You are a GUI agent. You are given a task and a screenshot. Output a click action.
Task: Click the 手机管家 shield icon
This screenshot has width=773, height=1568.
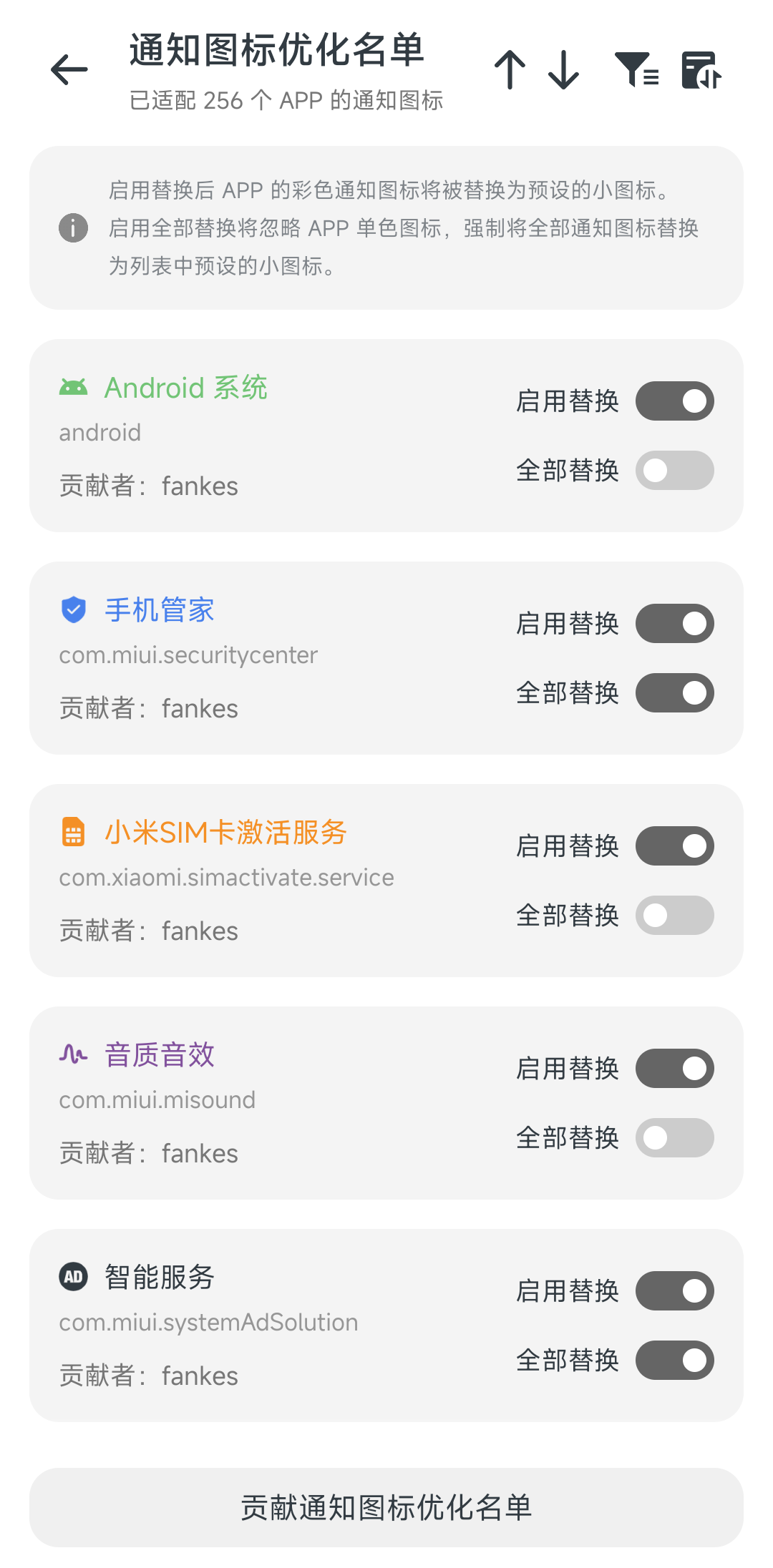pyautogui.click(x=72, y=609)
